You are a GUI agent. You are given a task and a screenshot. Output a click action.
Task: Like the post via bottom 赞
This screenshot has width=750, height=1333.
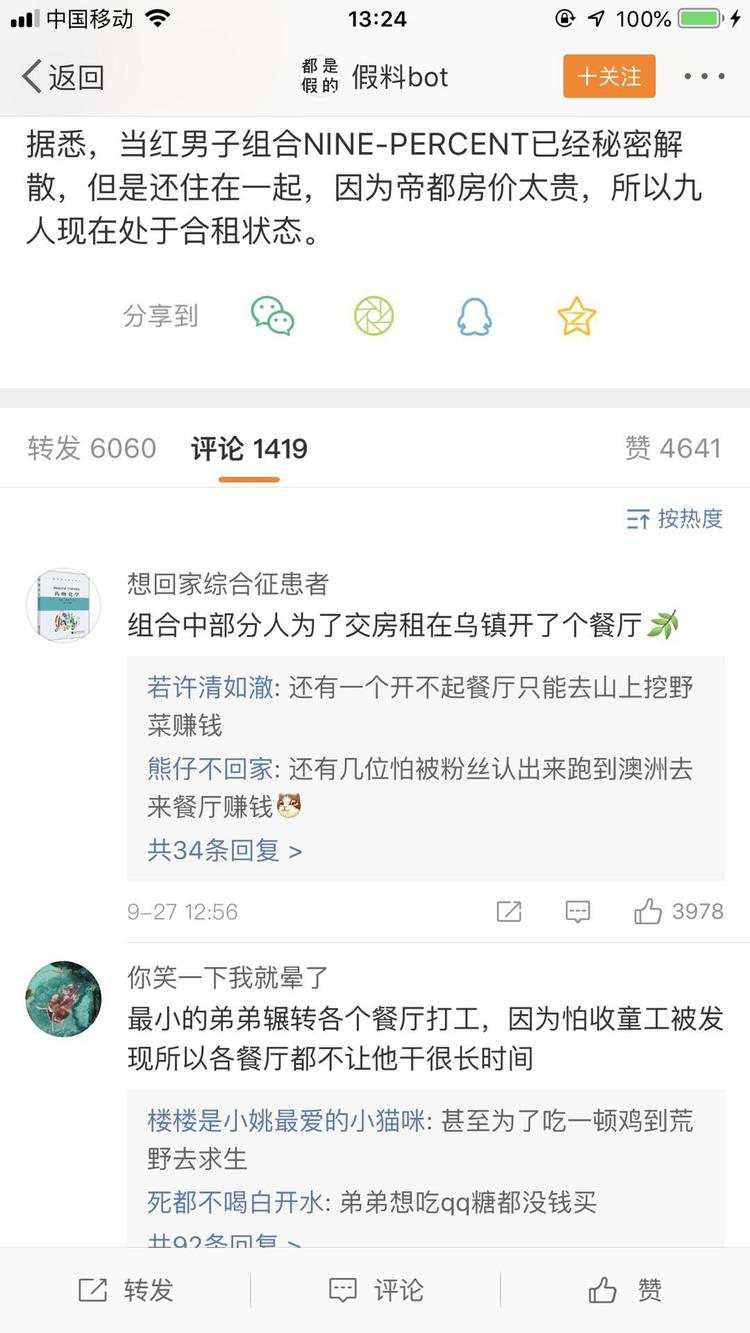pyautogui.click(x=625, y=1290)
